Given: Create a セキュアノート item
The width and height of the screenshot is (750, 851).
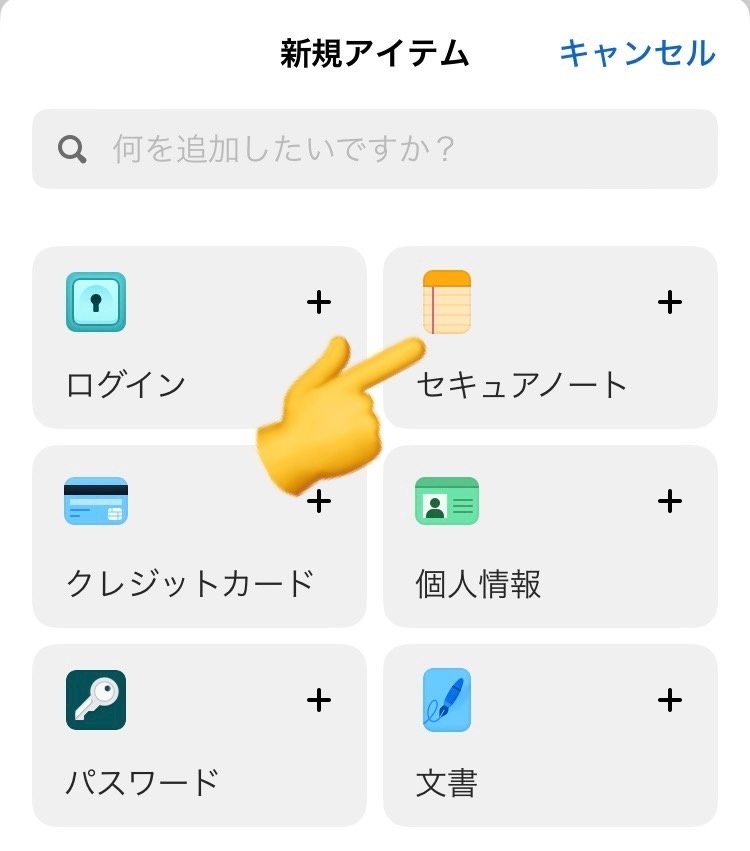Looking at the screenshot, I should 550,338.
